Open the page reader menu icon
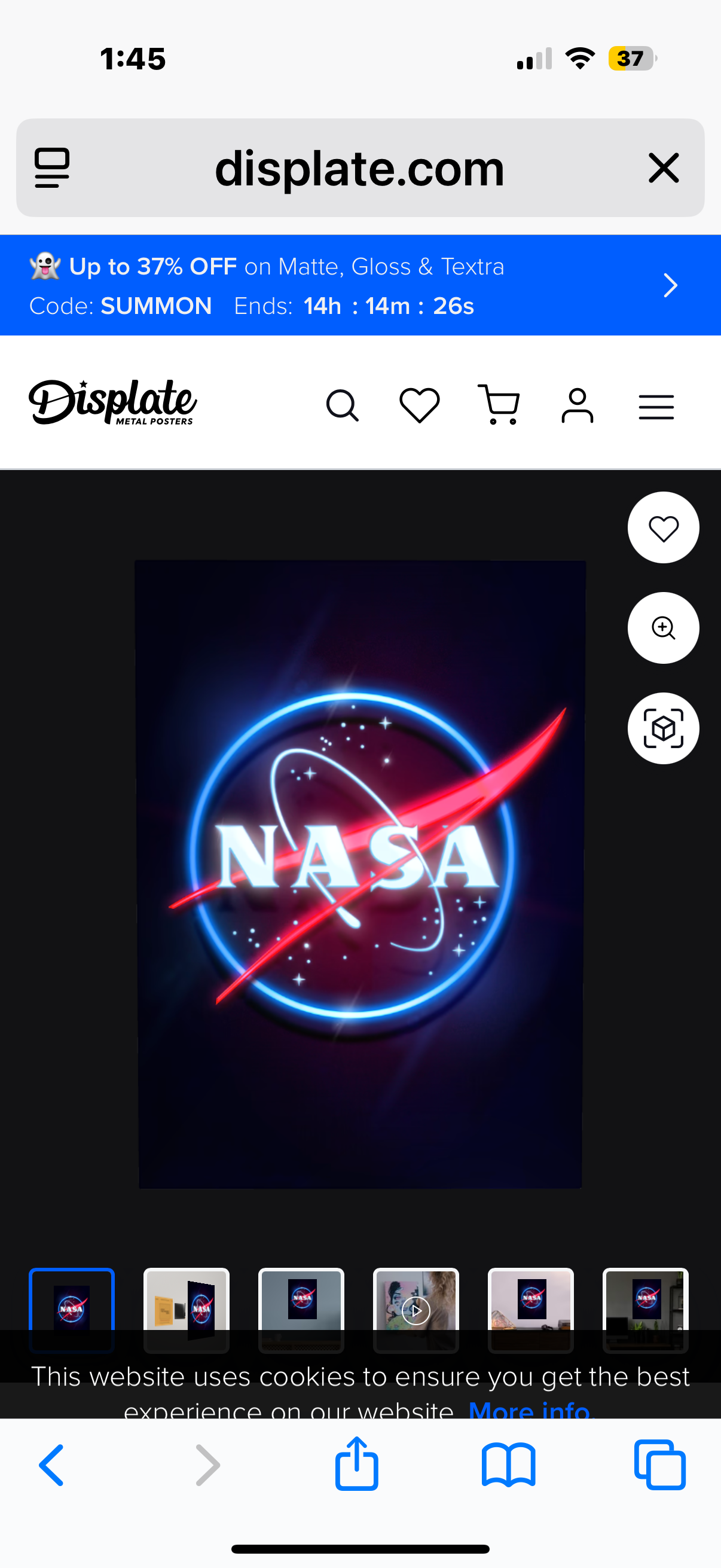Viewport: 721px width, 1568px height. tap(53, 168)
